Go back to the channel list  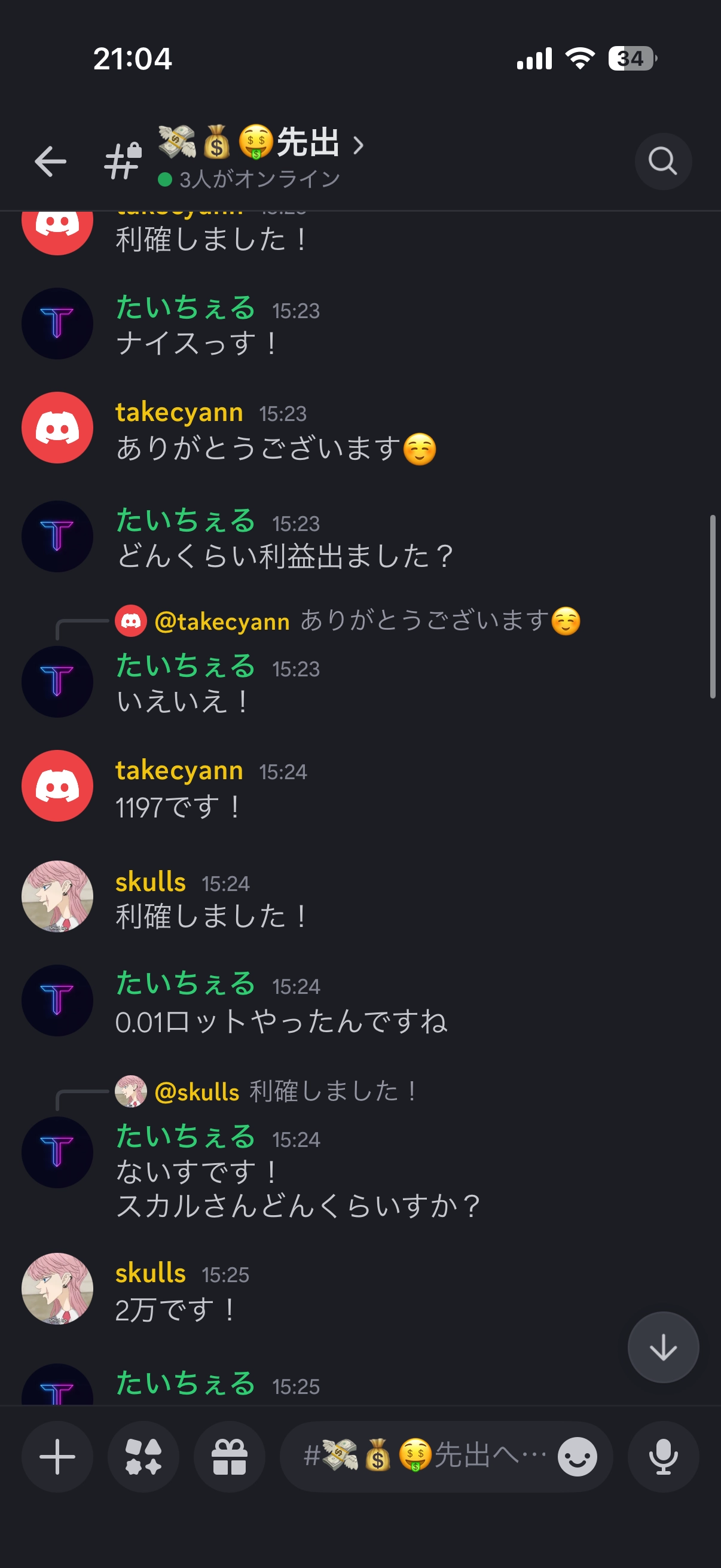click(50, 161)
